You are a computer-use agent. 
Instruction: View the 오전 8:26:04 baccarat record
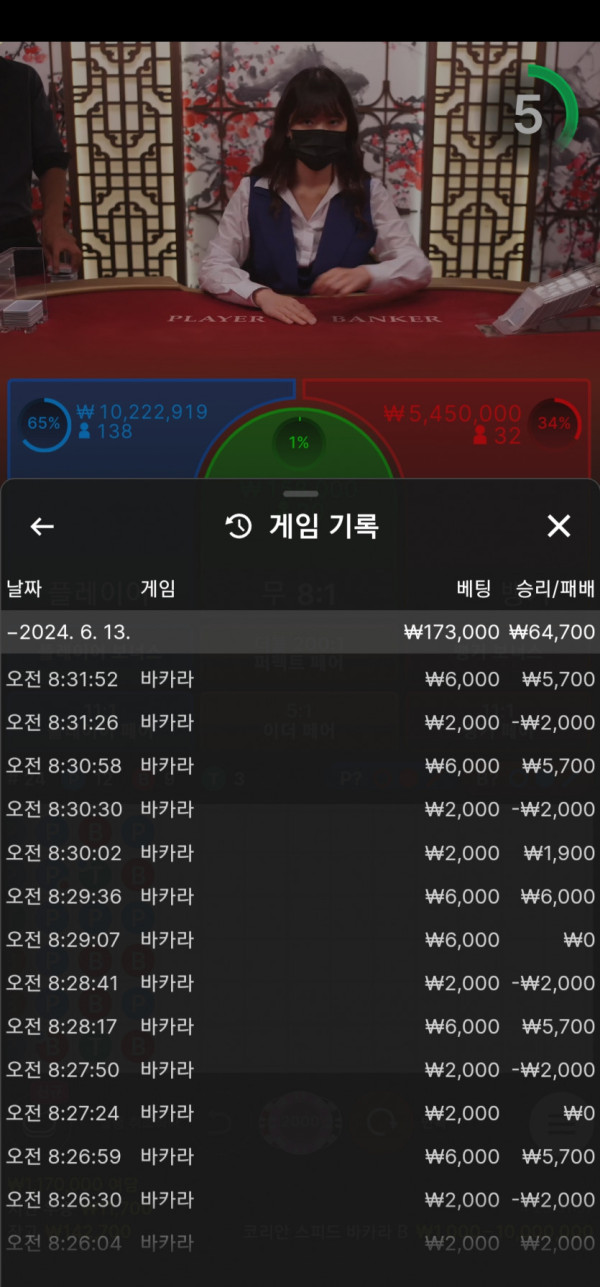coord(300,1243)
